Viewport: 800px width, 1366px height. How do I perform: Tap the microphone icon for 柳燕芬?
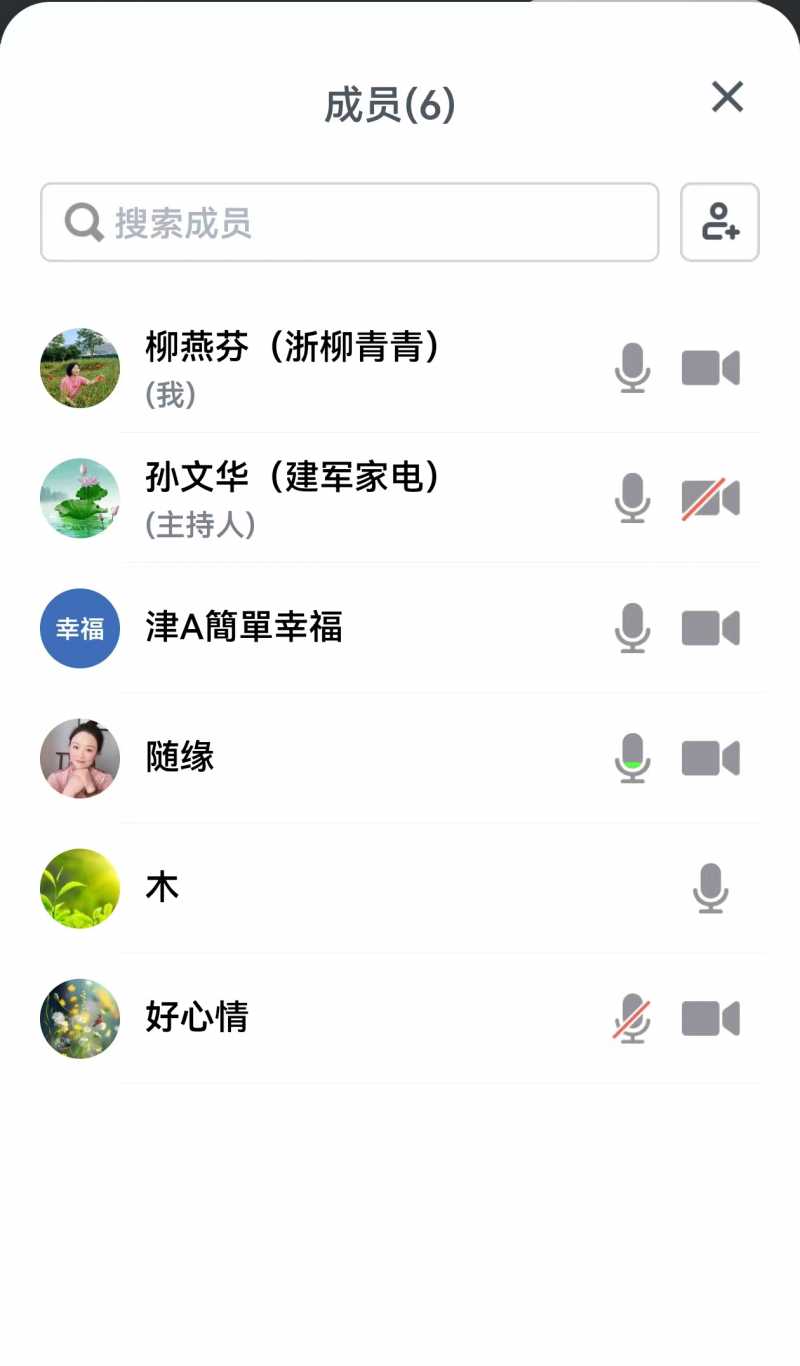(632, 368)
